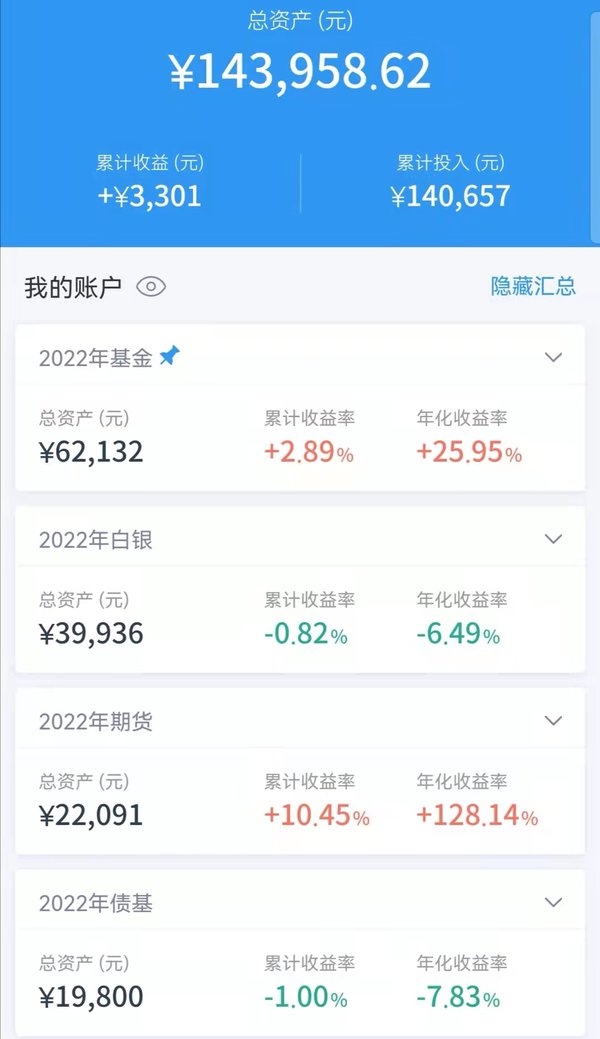Toggle the eye icon beside 我的账户
Image resolution: width=600 pixels, height=1039 pixels.
click(x=150, y=287)
